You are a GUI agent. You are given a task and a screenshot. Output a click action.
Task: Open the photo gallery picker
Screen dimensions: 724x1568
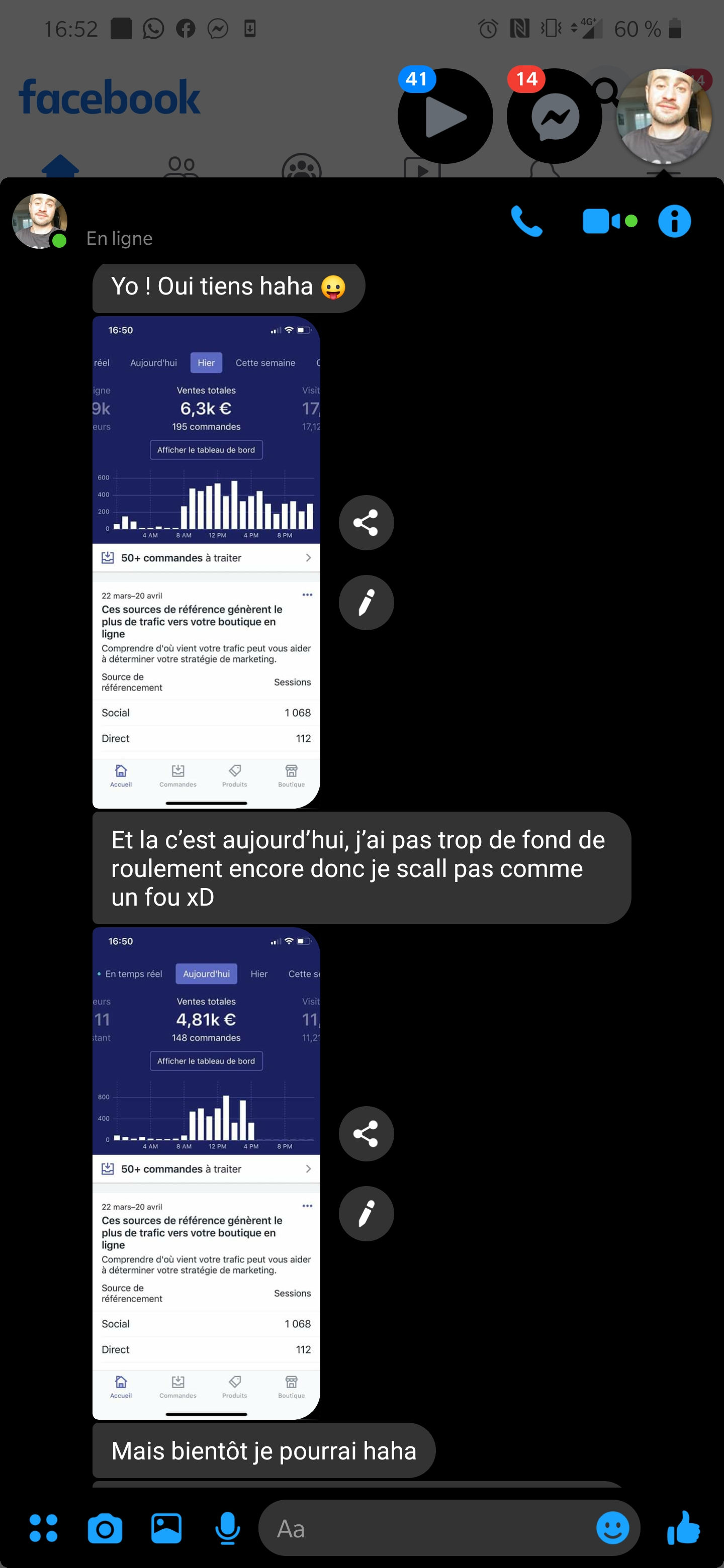tap(166, 1528)
